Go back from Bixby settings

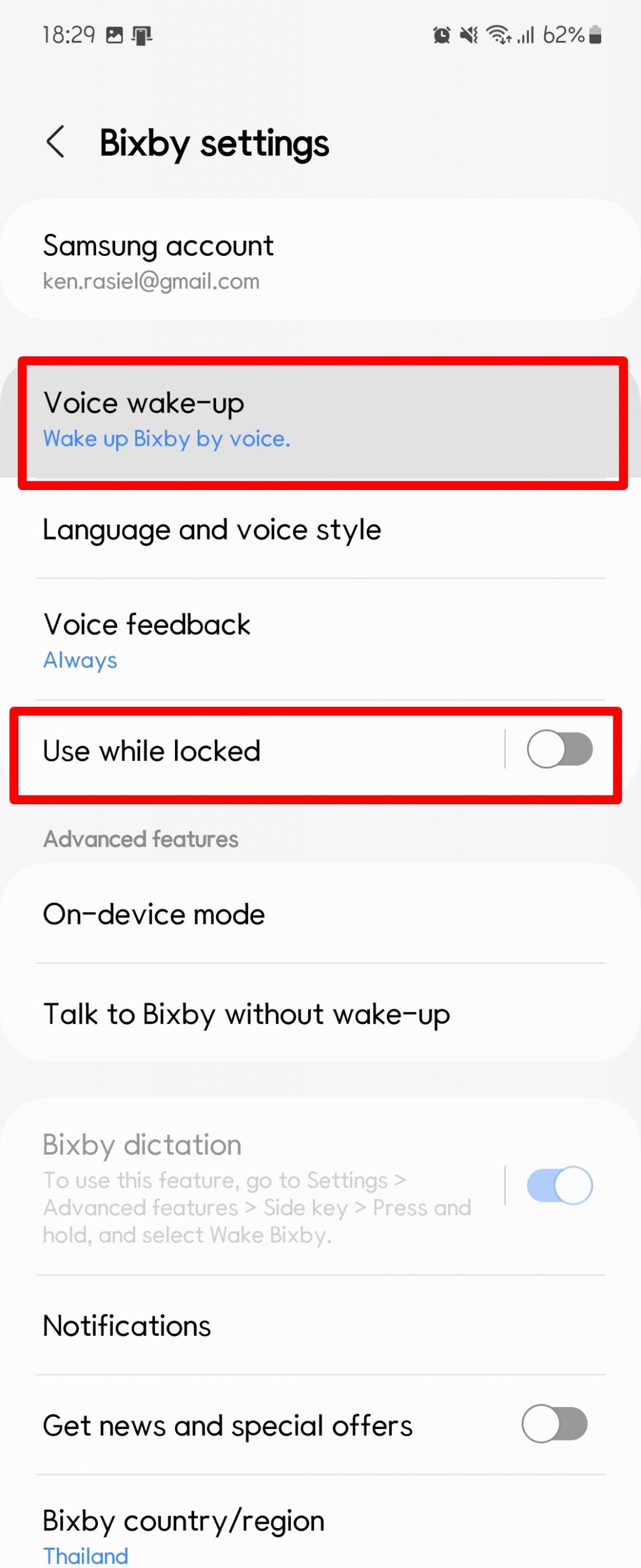coord(56,141)
